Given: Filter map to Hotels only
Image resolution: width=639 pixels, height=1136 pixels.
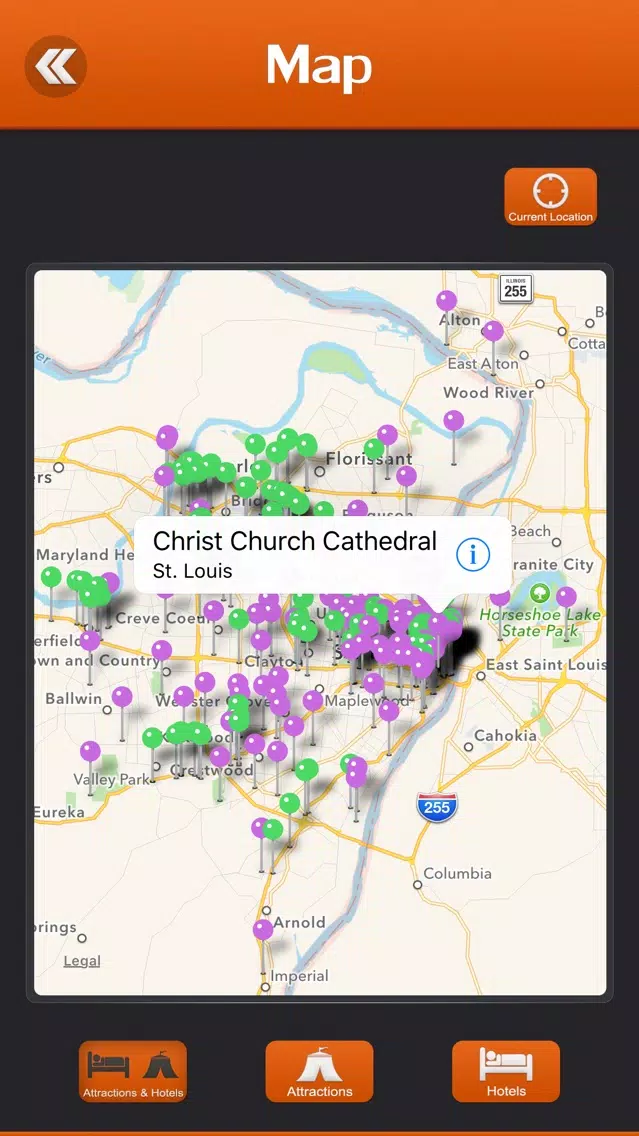Looking at the screenshot, I should [506, 1072].
